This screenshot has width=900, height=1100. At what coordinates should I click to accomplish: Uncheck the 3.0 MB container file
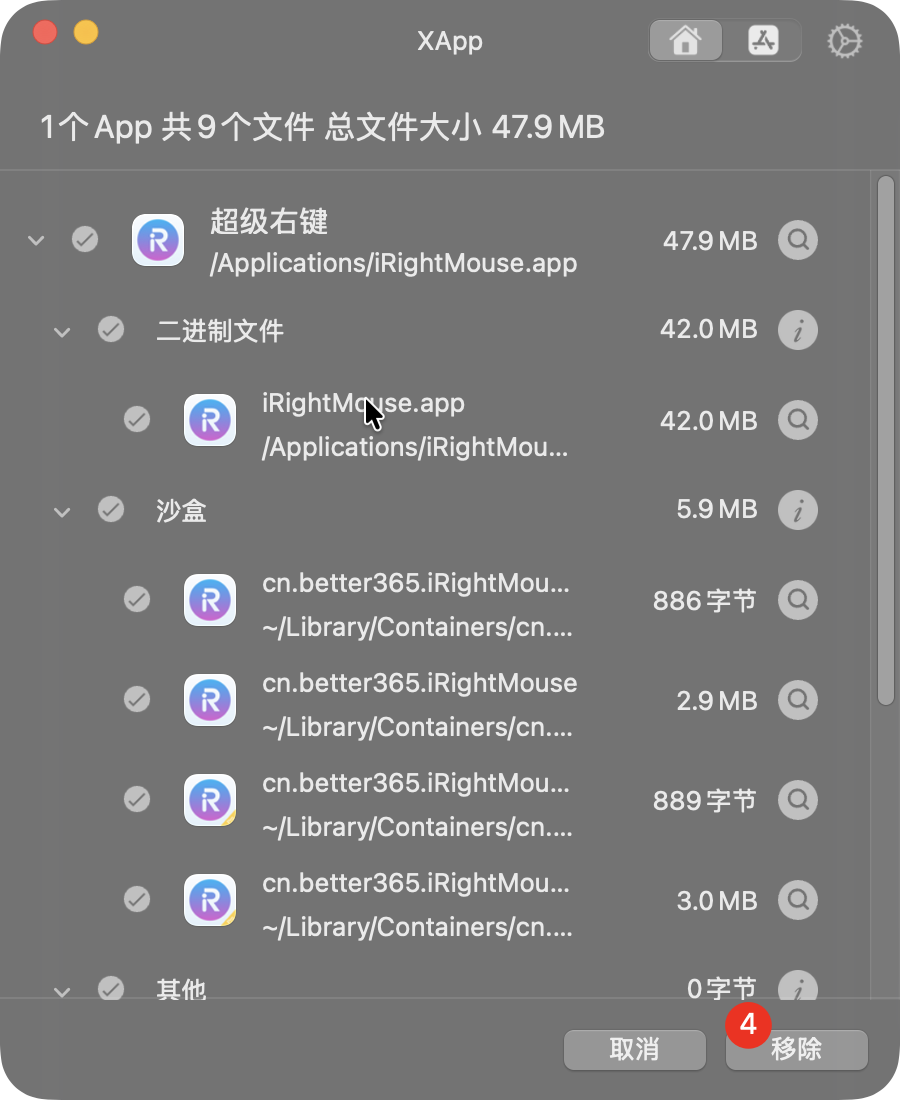pos(137,899)
